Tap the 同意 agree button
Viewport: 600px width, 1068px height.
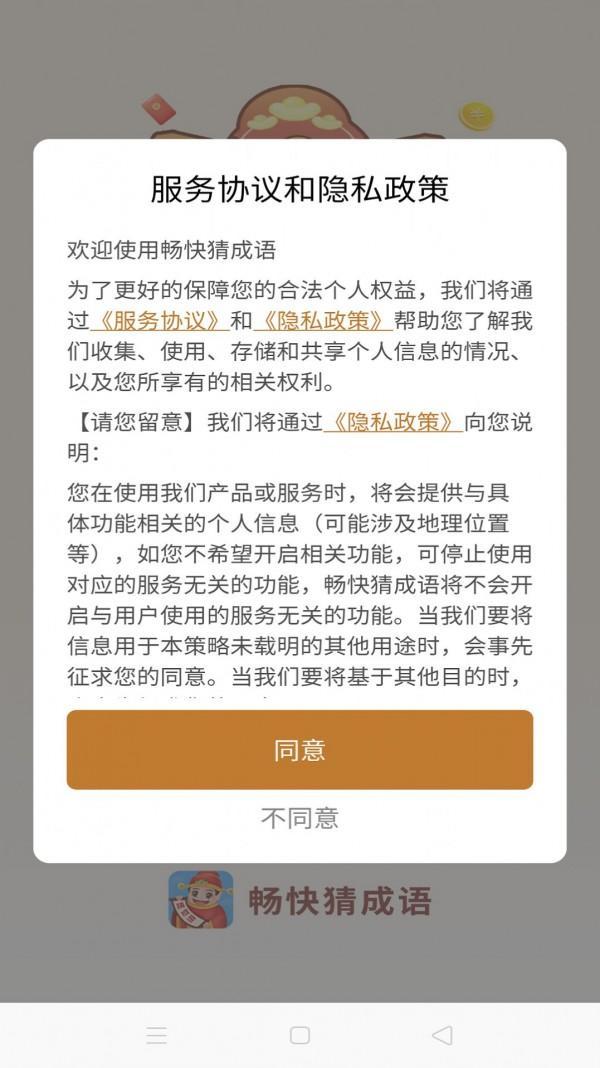click(300, 750)
